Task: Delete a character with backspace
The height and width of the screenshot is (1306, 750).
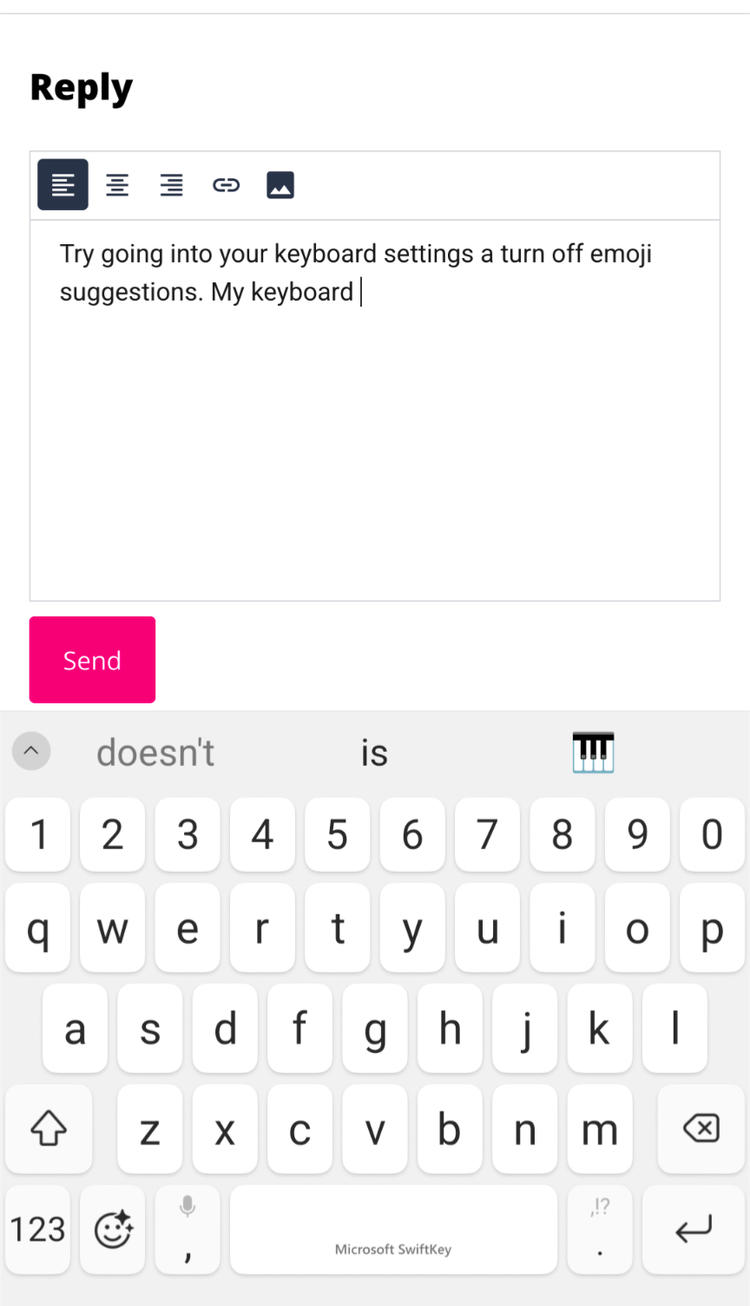Action: [701, 1129]
